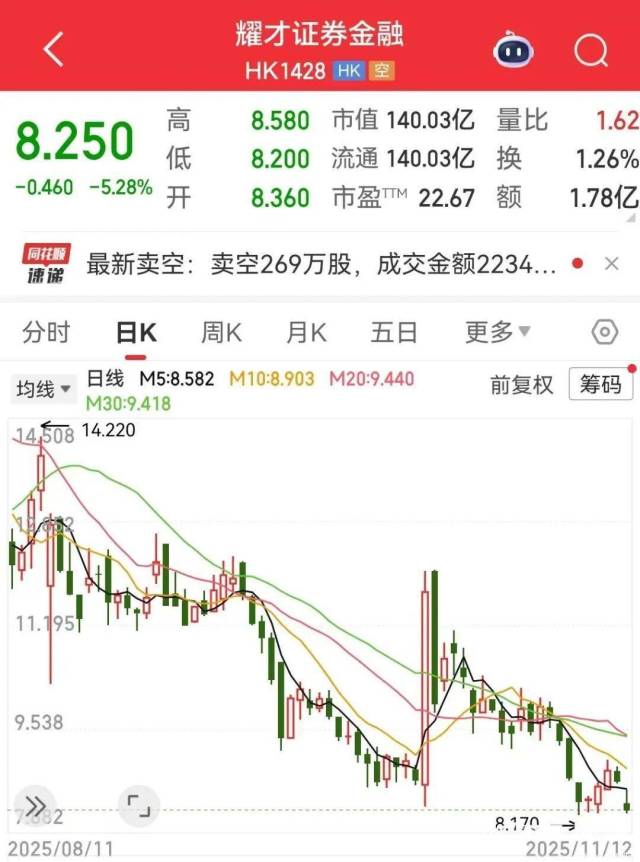The height and width of the screenshot is (862, 640).
Task: Open chart settings hexagon icon
Action: click(604, 332)
